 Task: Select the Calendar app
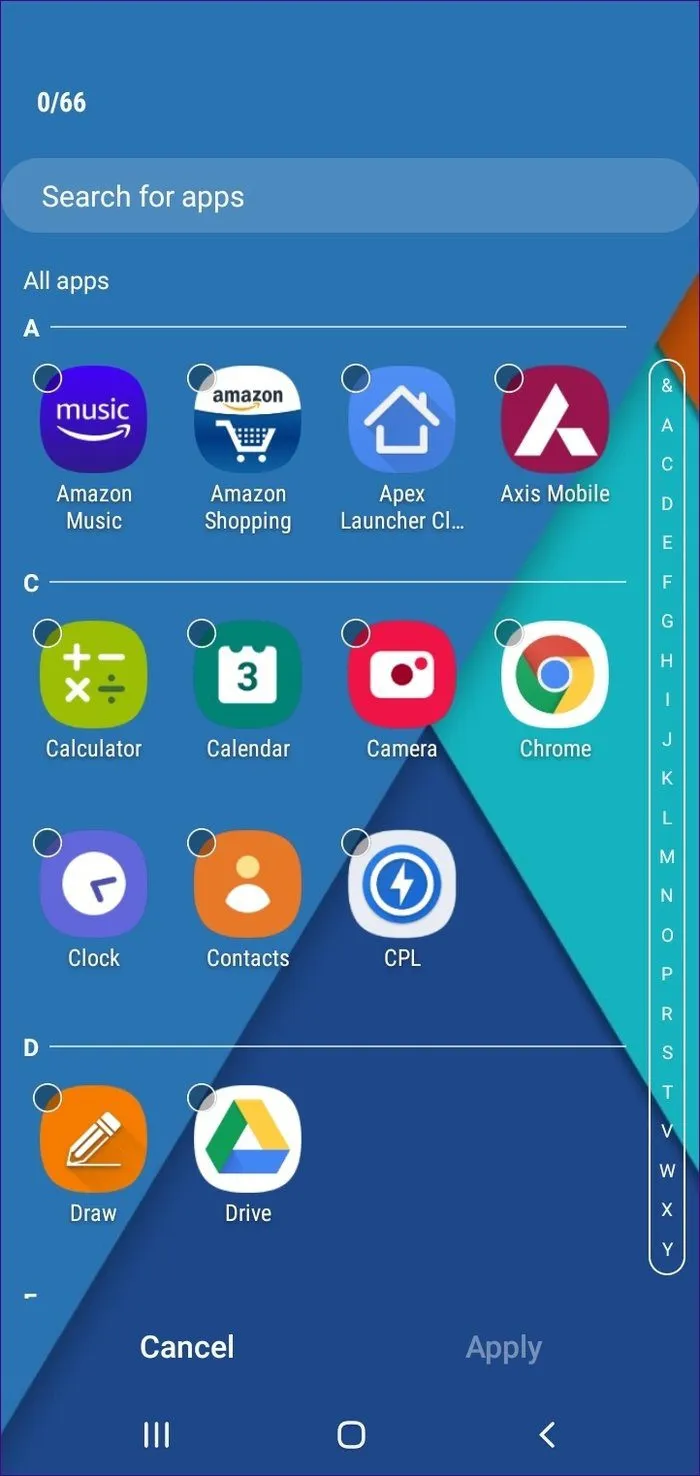tap(247, 675)
